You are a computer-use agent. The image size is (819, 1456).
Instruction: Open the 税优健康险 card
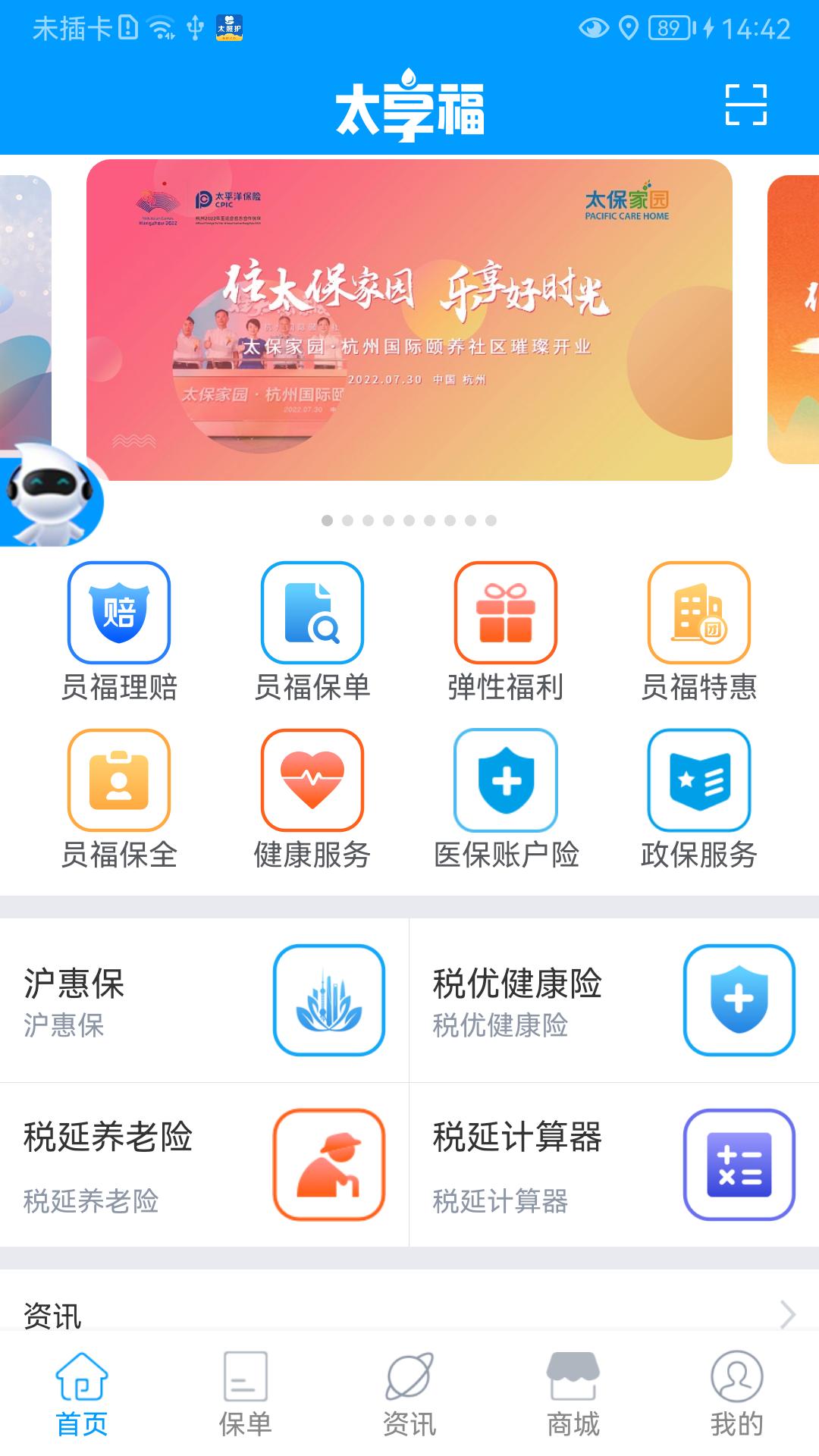614,1000
